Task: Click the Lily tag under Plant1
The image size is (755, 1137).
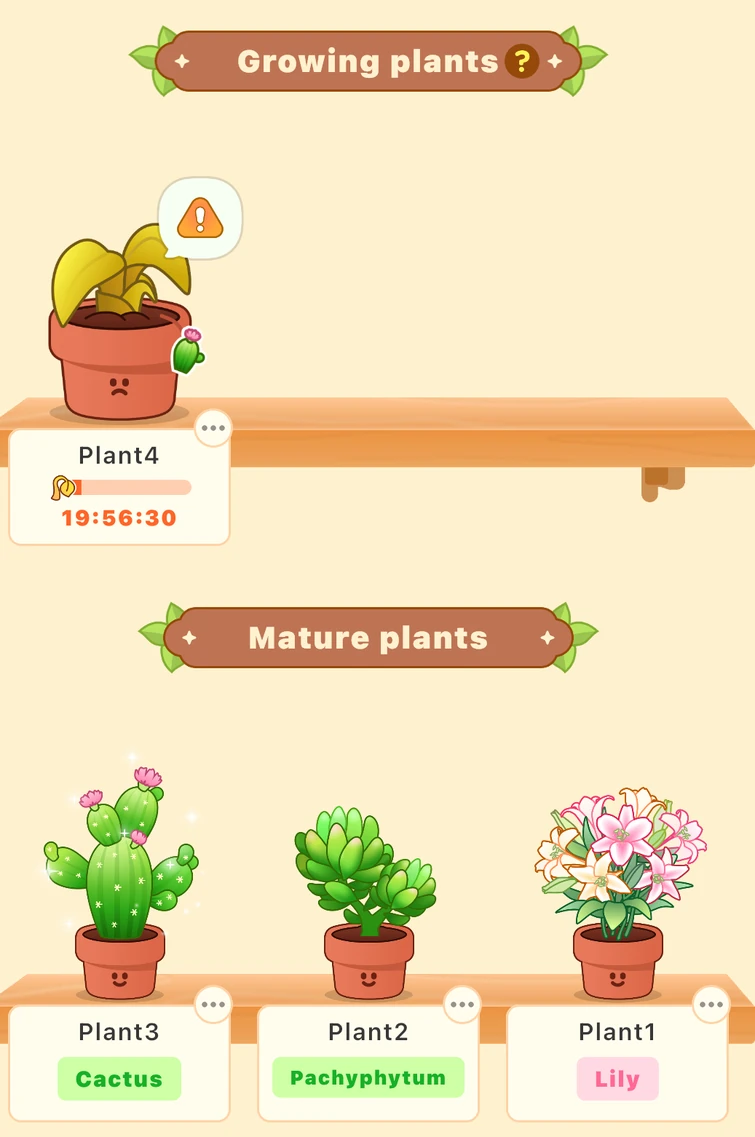Action: coord(618,1079)
